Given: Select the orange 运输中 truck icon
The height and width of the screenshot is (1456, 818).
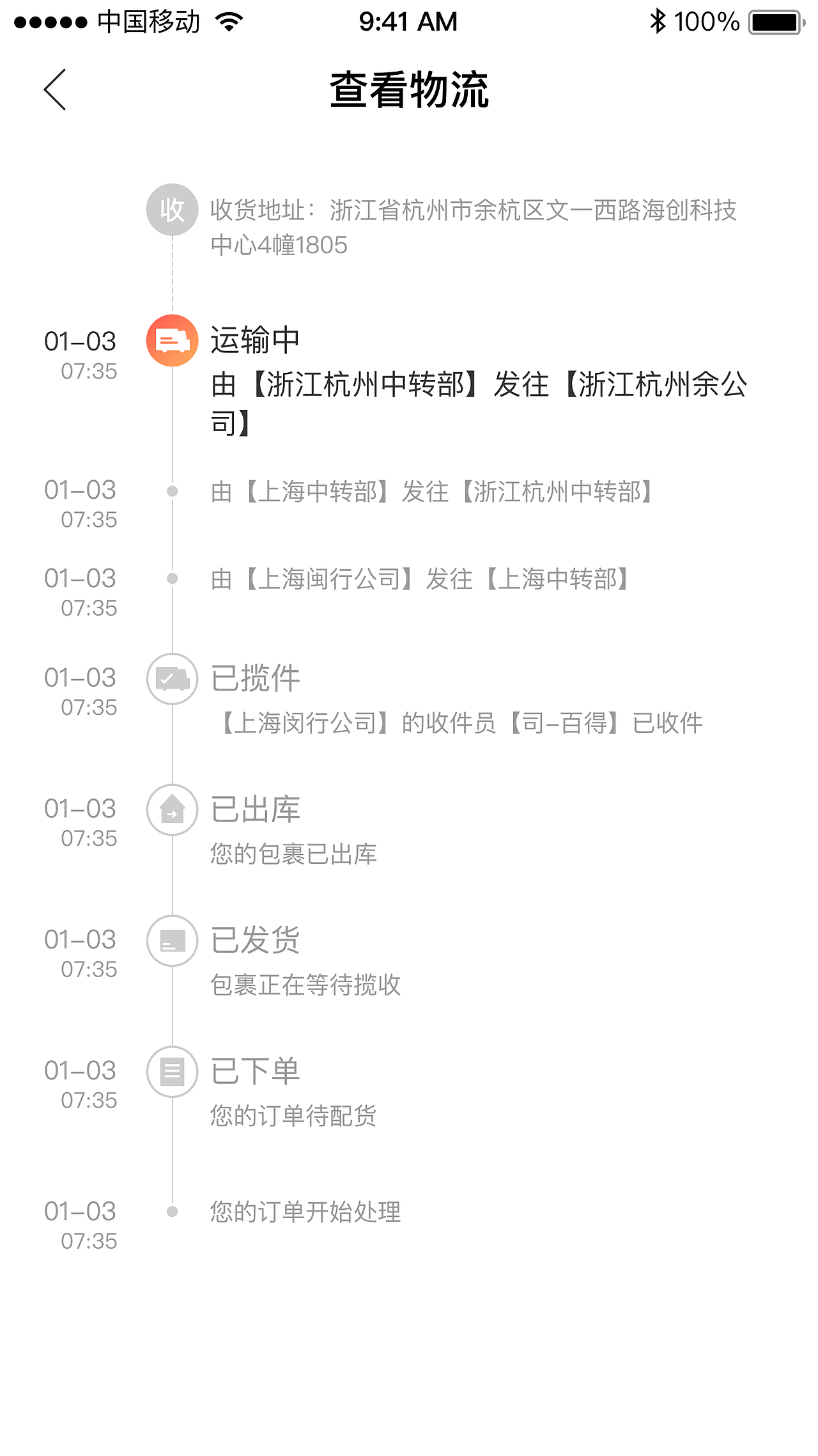Looking at the screenshot, I should coord(171,341).
